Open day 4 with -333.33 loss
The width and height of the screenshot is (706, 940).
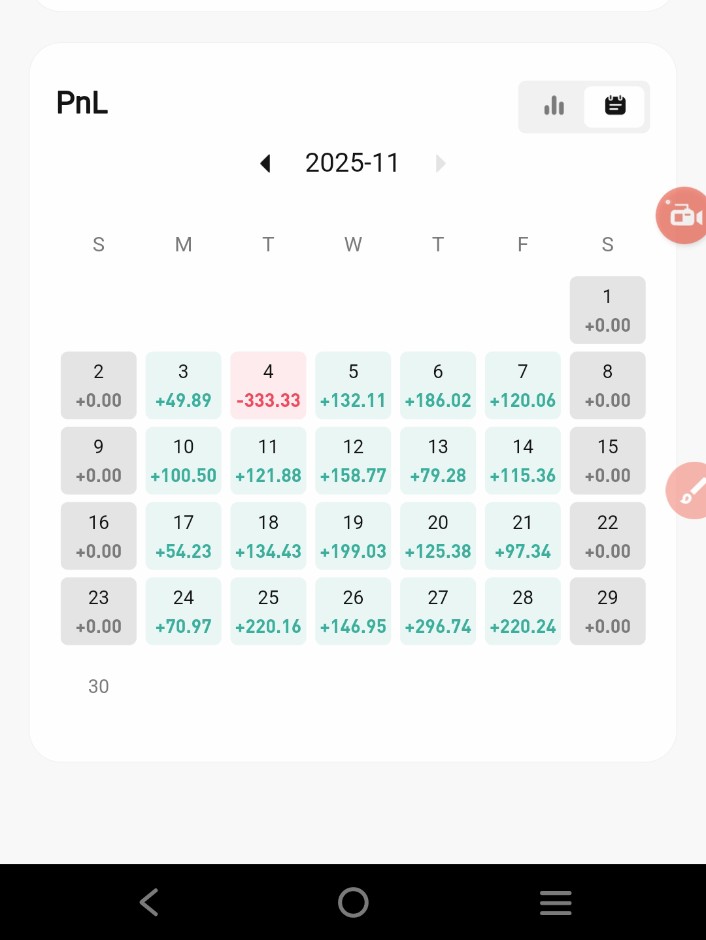tap(268, 386)
